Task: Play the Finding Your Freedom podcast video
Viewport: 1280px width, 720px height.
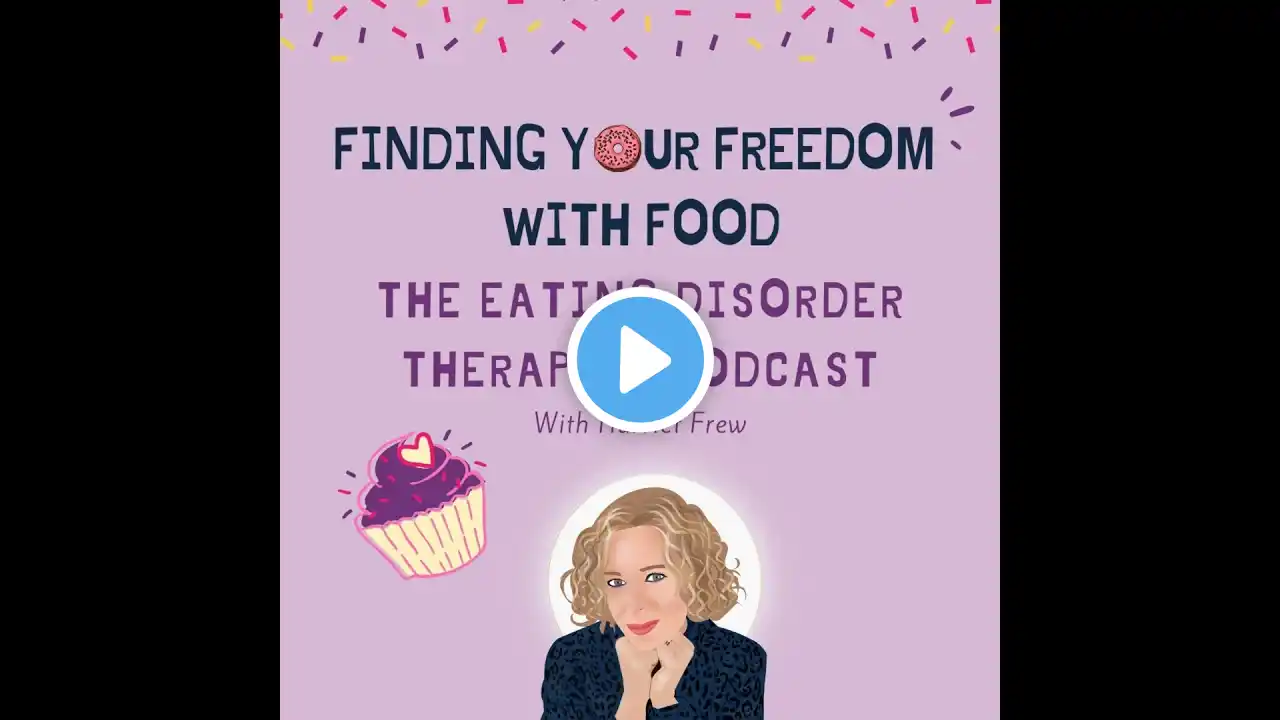Action: click(640, 359)
